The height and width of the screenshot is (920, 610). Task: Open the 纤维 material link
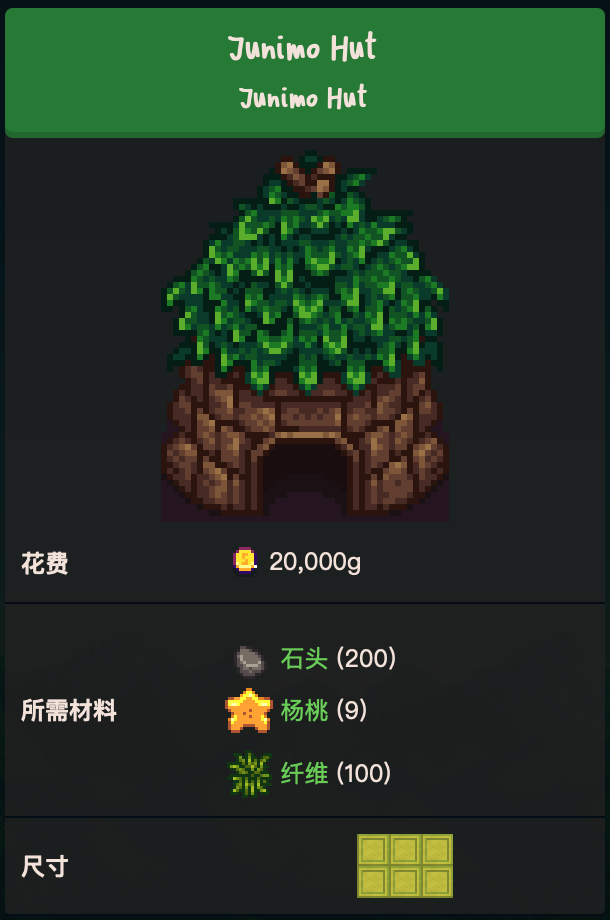tap(304, 773)
